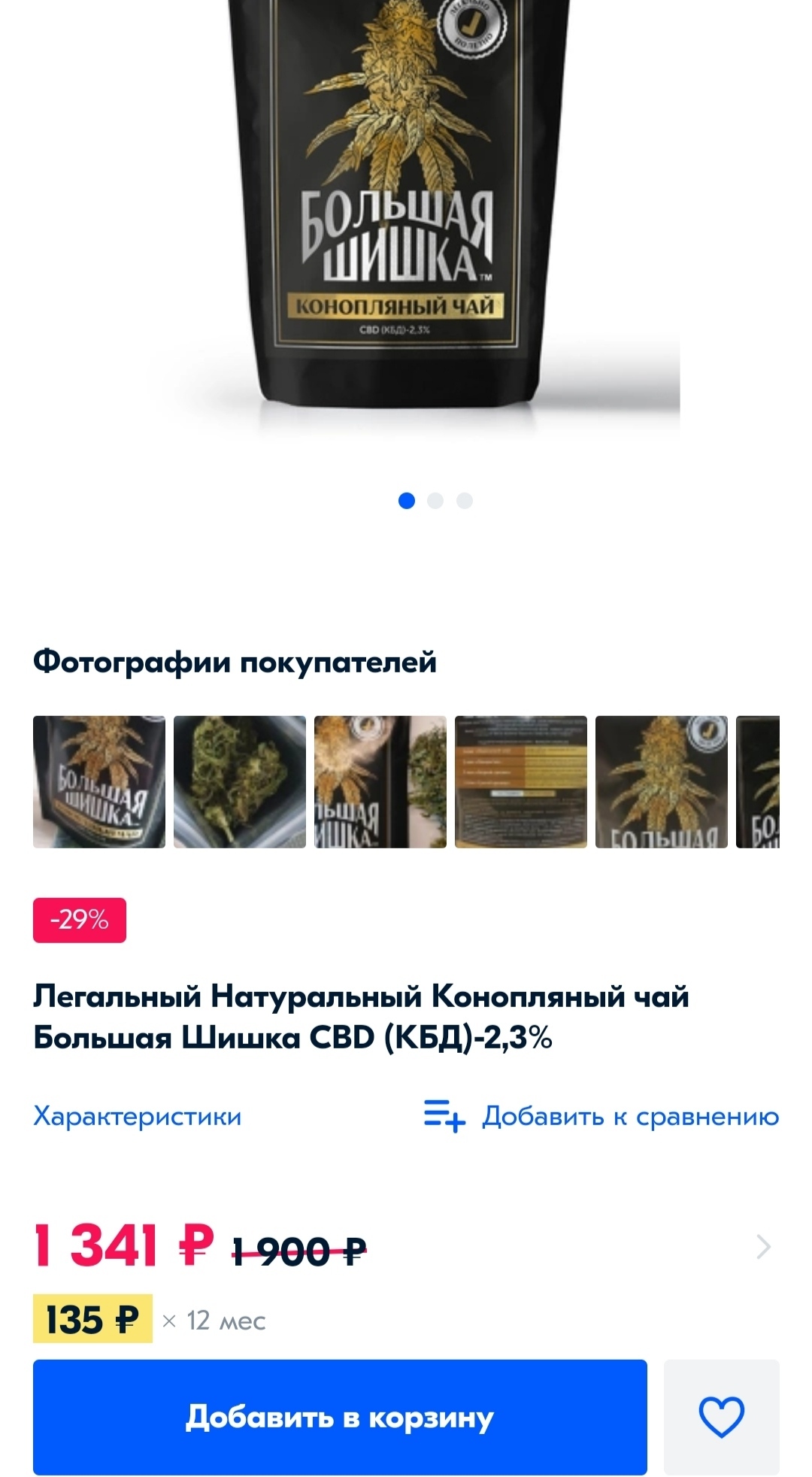This screenshot has width=812, height=1477.
Task: Open fifth customer photo with golden plant
Action: pyautogui.click(x=662, y=782)
